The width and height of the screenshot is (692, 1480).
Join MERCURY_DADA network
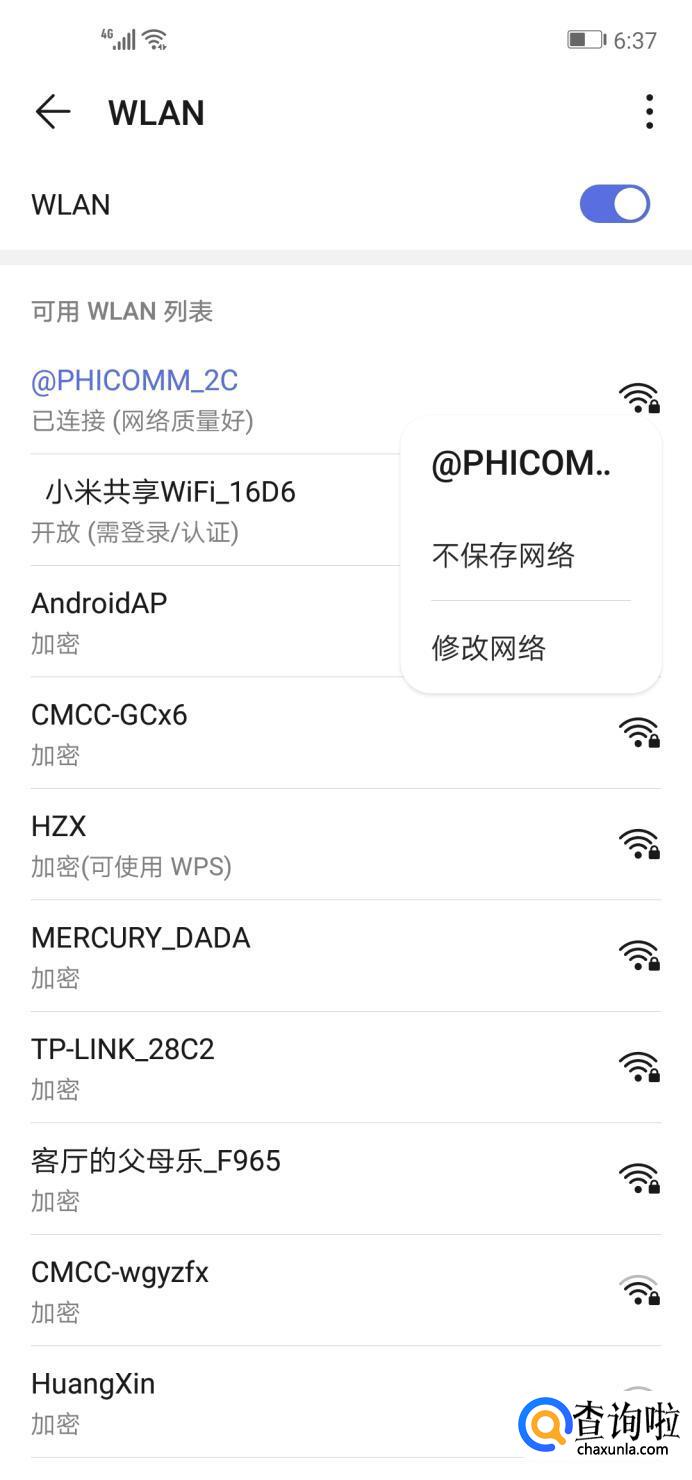(300, 955)
